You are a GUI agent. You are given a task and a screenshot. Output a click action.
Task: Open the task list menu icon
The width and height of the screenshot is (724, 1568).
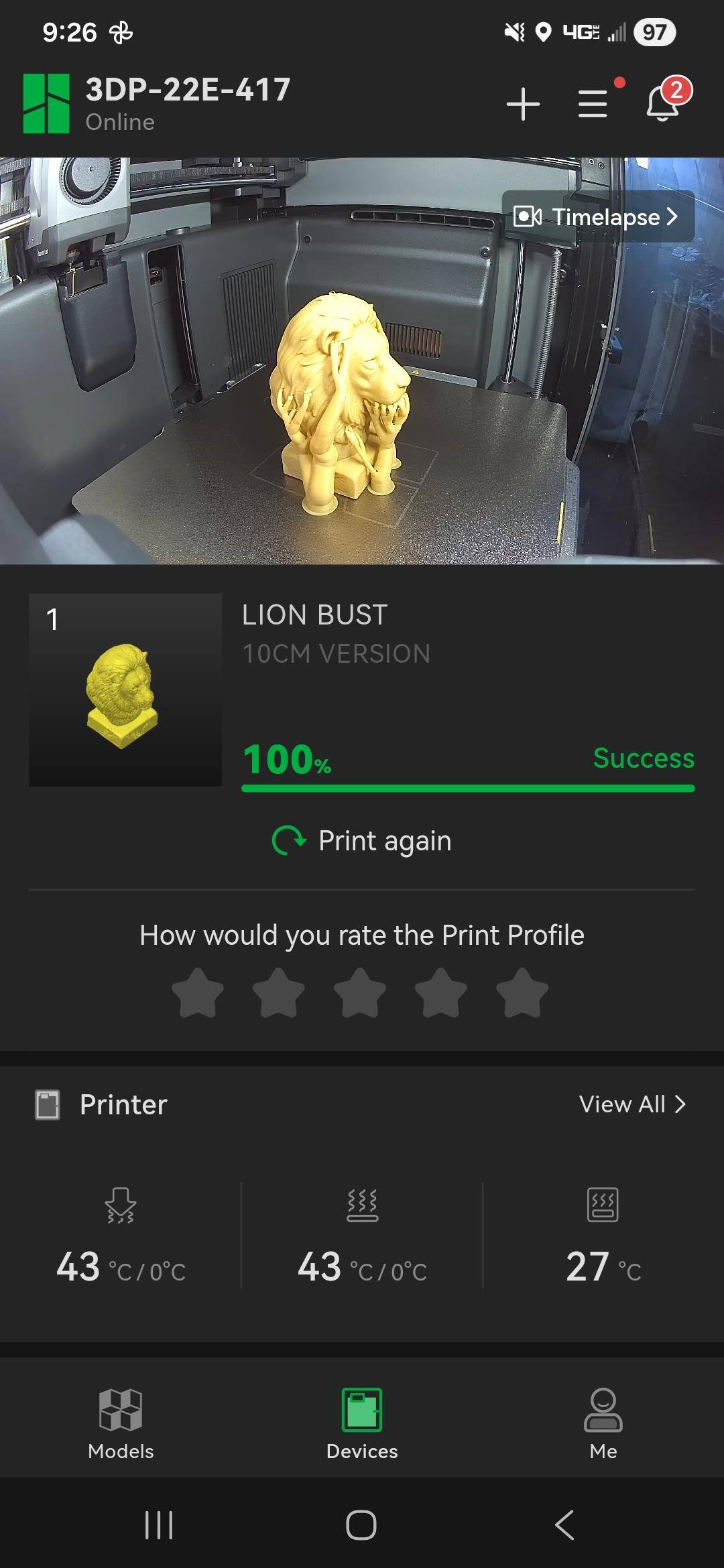coord(593,105)
